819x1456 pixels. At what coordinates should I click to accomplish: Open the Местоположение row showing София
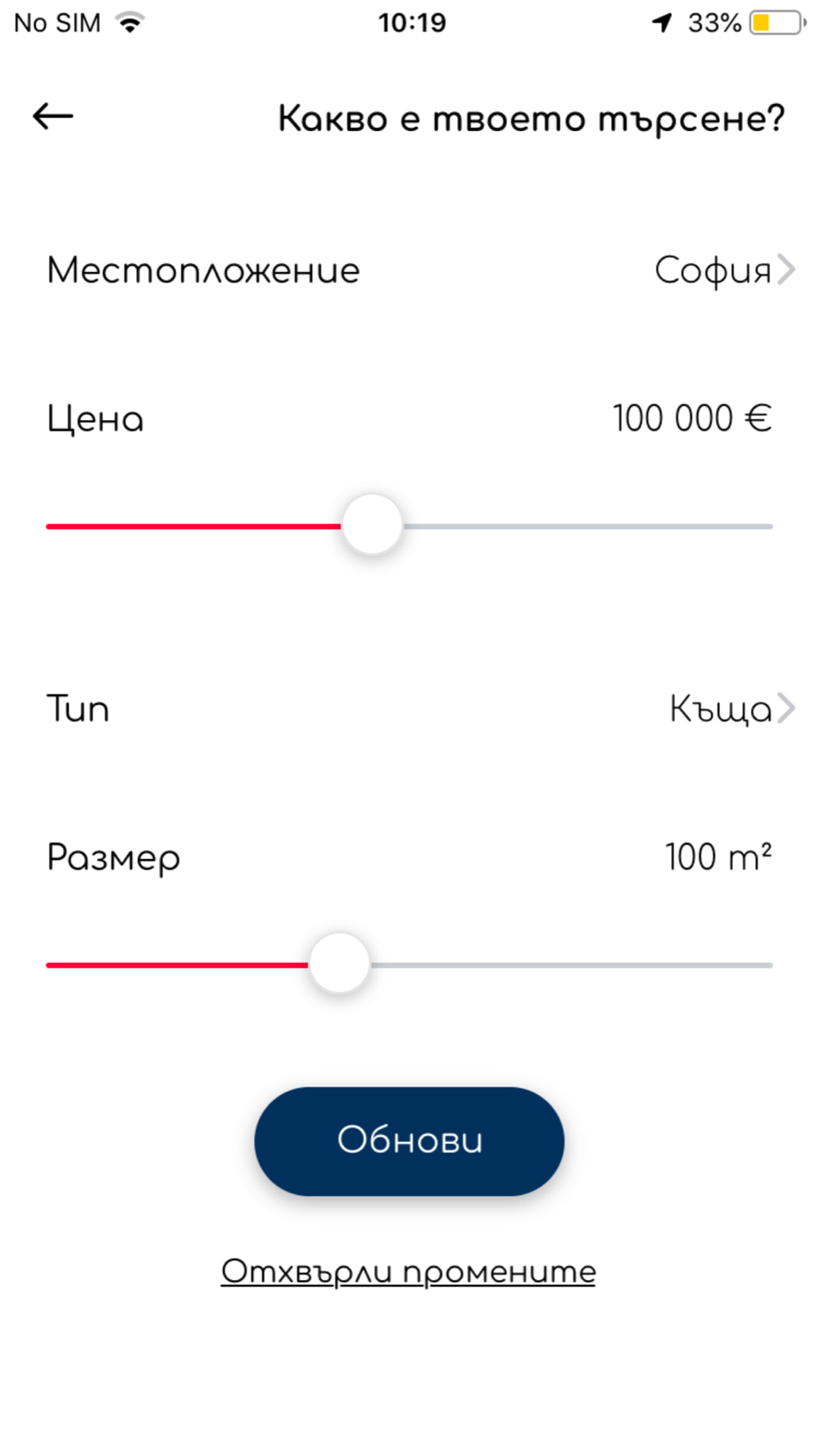coord(409,270)
